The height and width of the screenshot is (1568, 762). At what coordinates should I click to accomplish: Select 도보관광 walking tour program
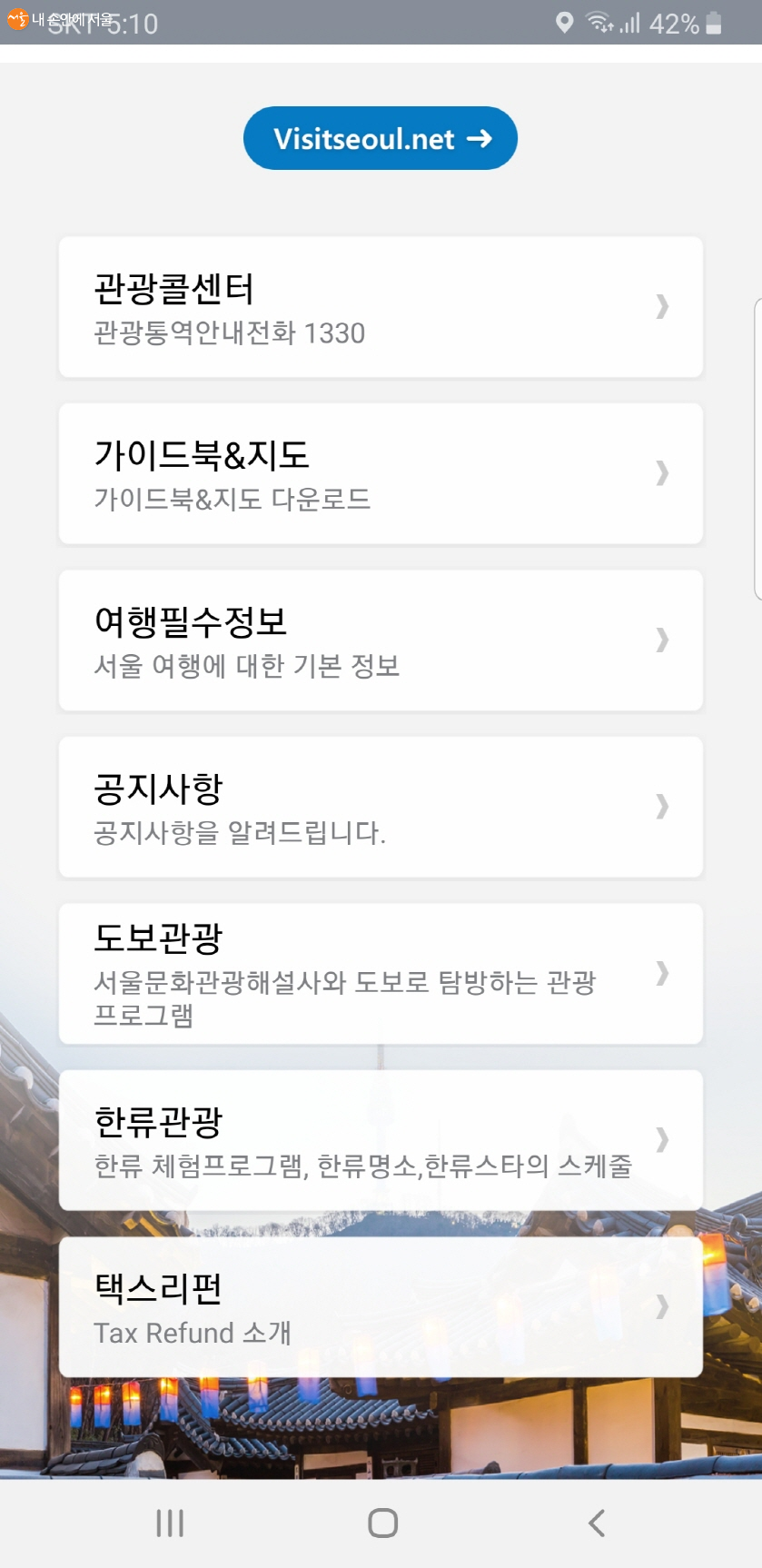click(x=381, y=973)
